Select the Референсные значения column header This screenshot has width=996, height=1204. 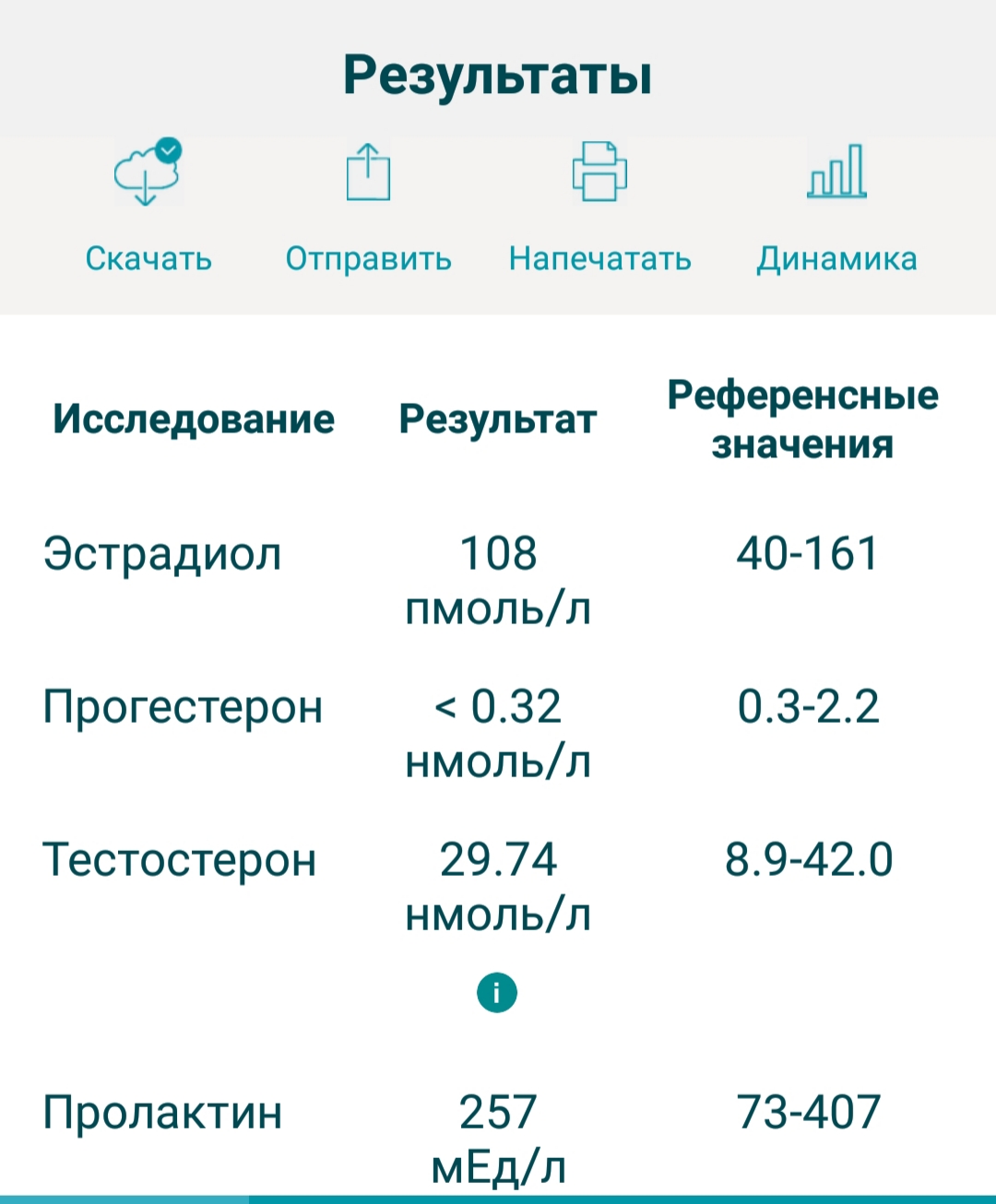coord(804,420)
